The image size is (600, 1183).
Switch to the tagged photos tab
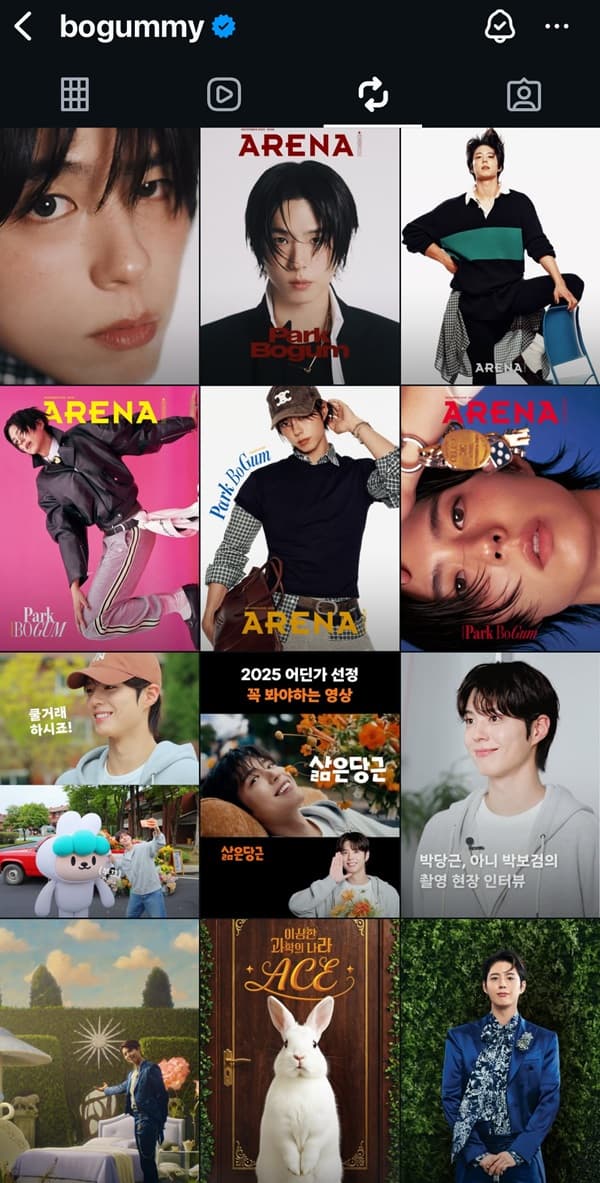coord(523,94)
